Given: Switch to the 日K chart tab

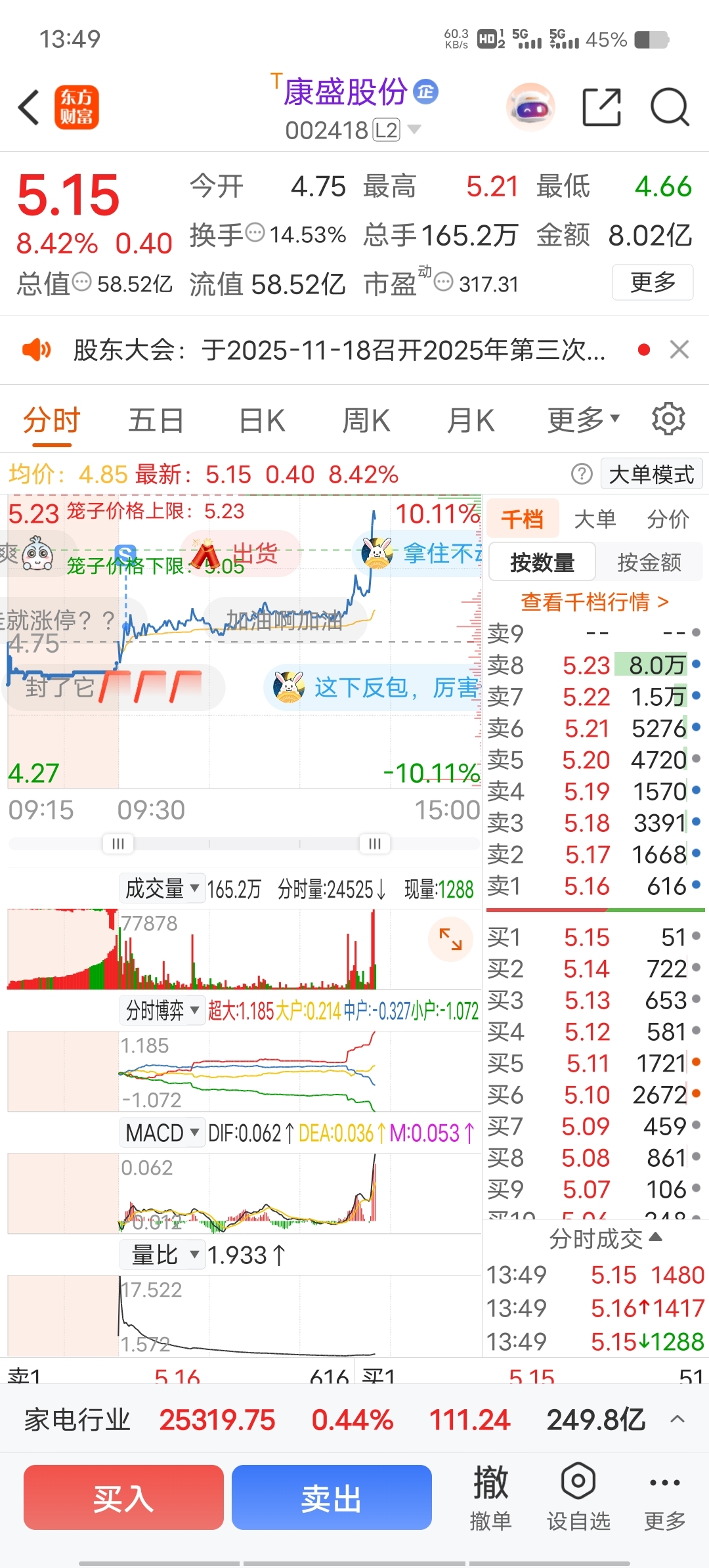Looking at the screenshot, I should click(x=262, y=420).
